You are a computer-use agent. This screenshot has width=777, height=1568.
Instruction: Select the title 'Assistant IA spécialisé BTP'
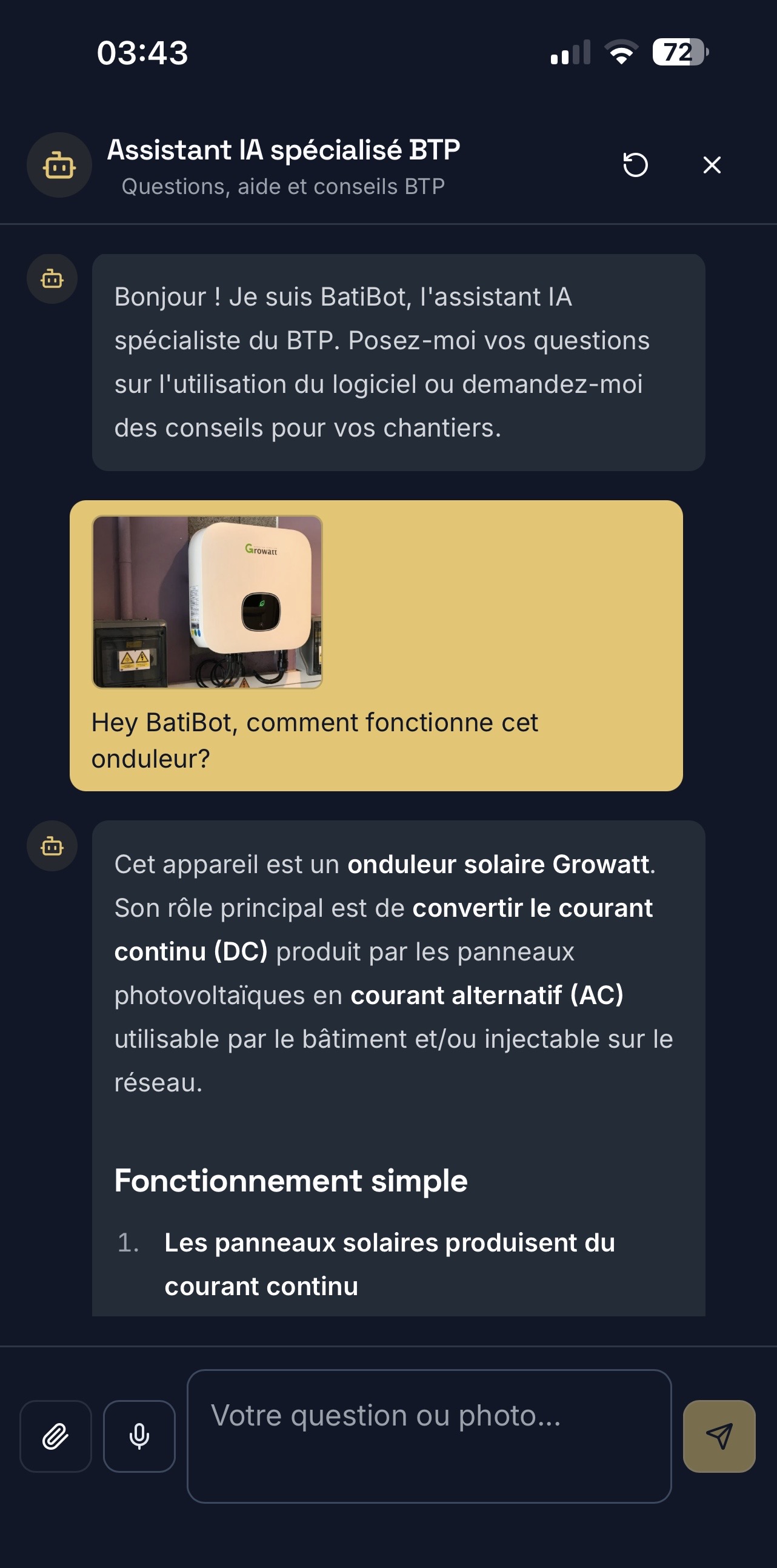tap(284, 149)
